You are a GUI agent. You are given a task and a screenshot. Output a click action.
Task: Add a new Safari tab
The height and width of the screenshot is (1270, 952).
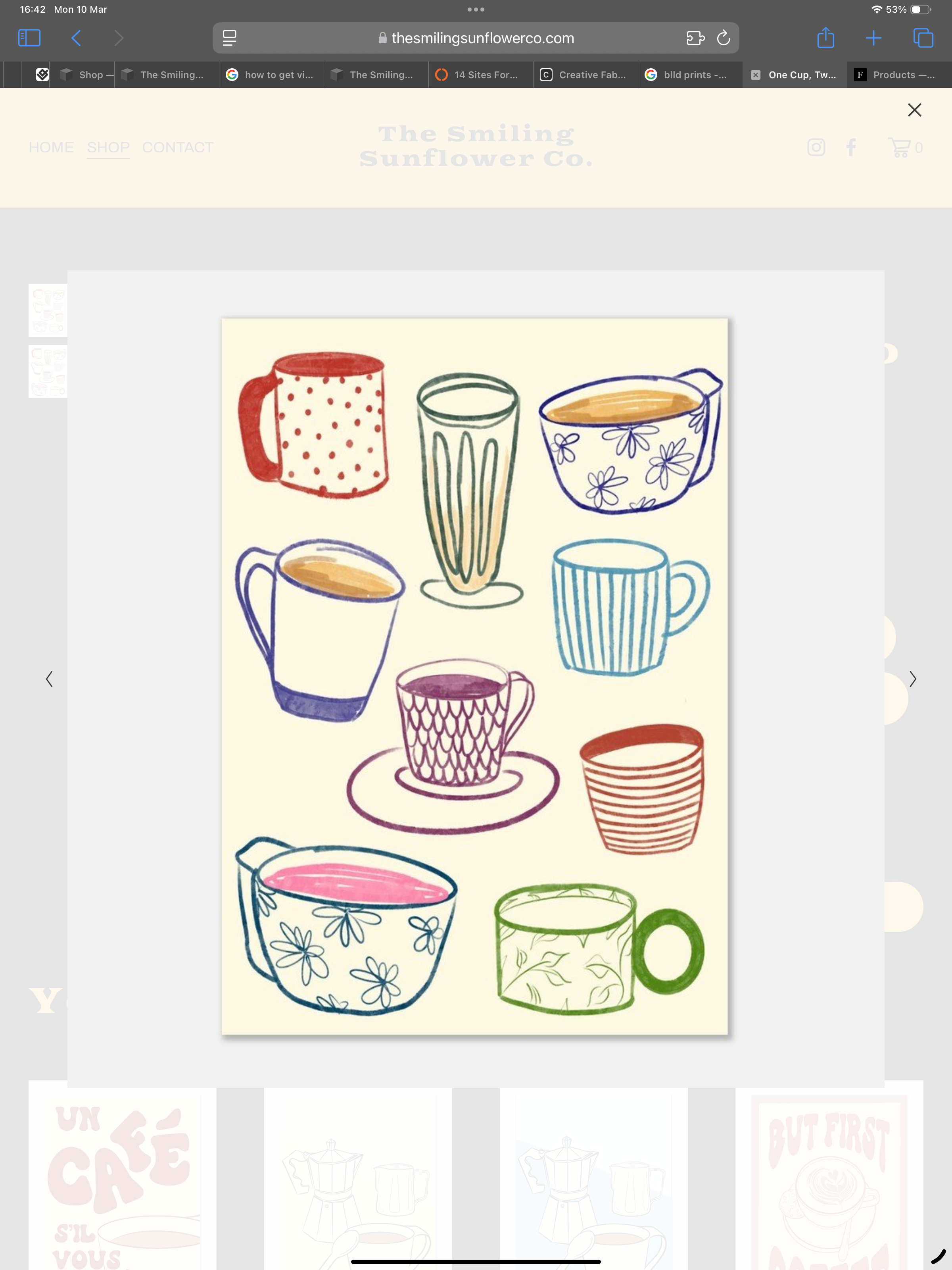tap(873, 38)
